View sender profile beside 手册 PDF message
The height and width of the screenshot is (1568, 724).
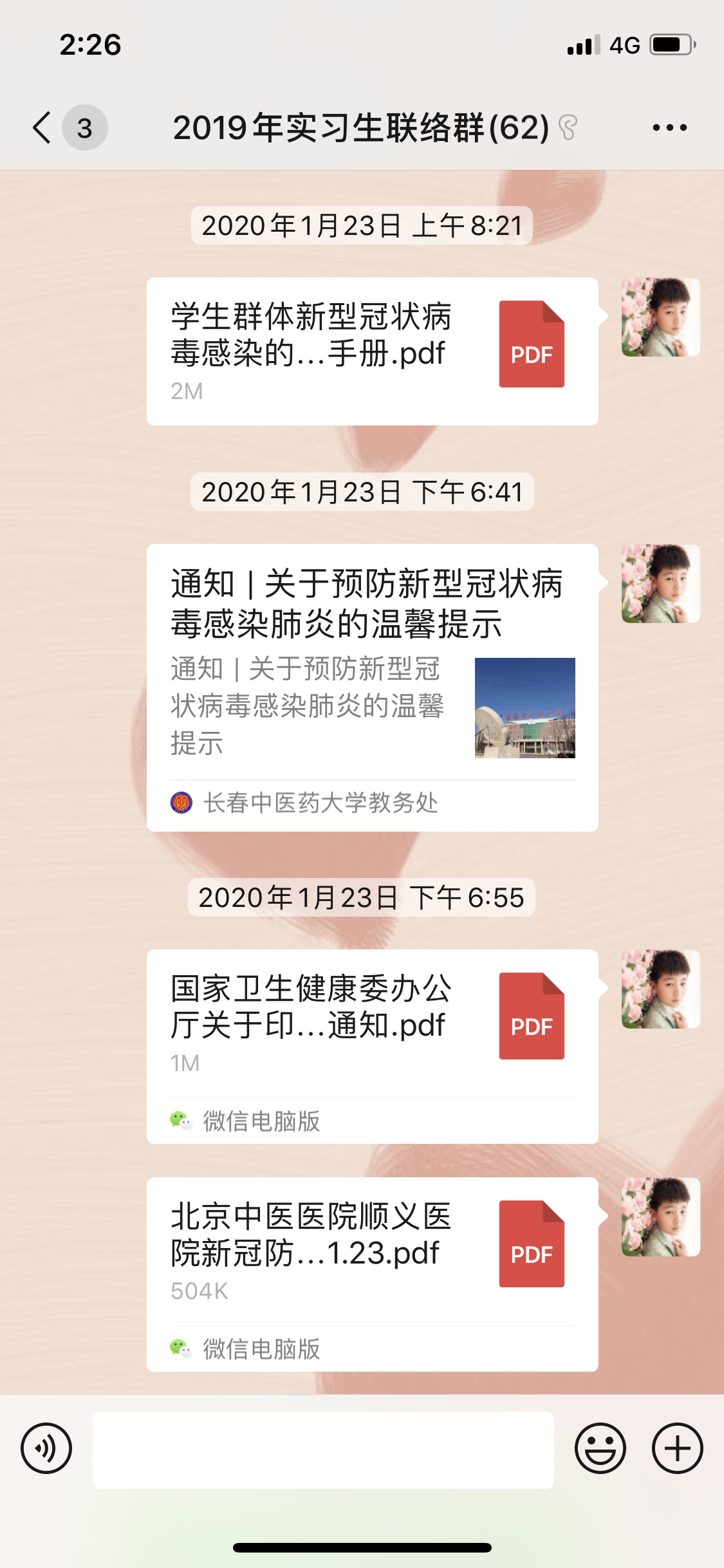660,317
